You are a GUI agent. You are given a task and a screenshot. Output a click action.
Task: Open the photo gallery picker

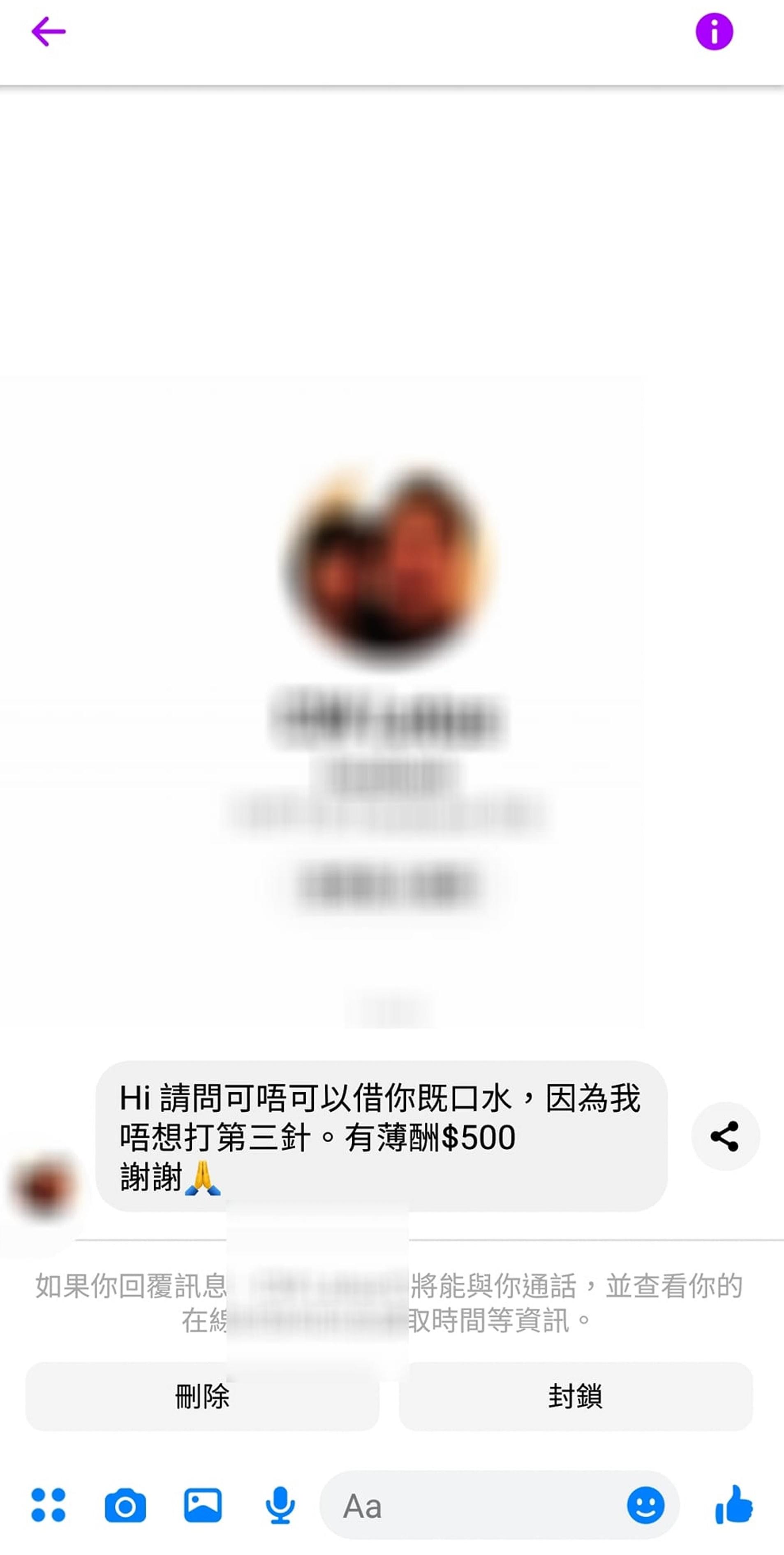tap(202, 1506)
